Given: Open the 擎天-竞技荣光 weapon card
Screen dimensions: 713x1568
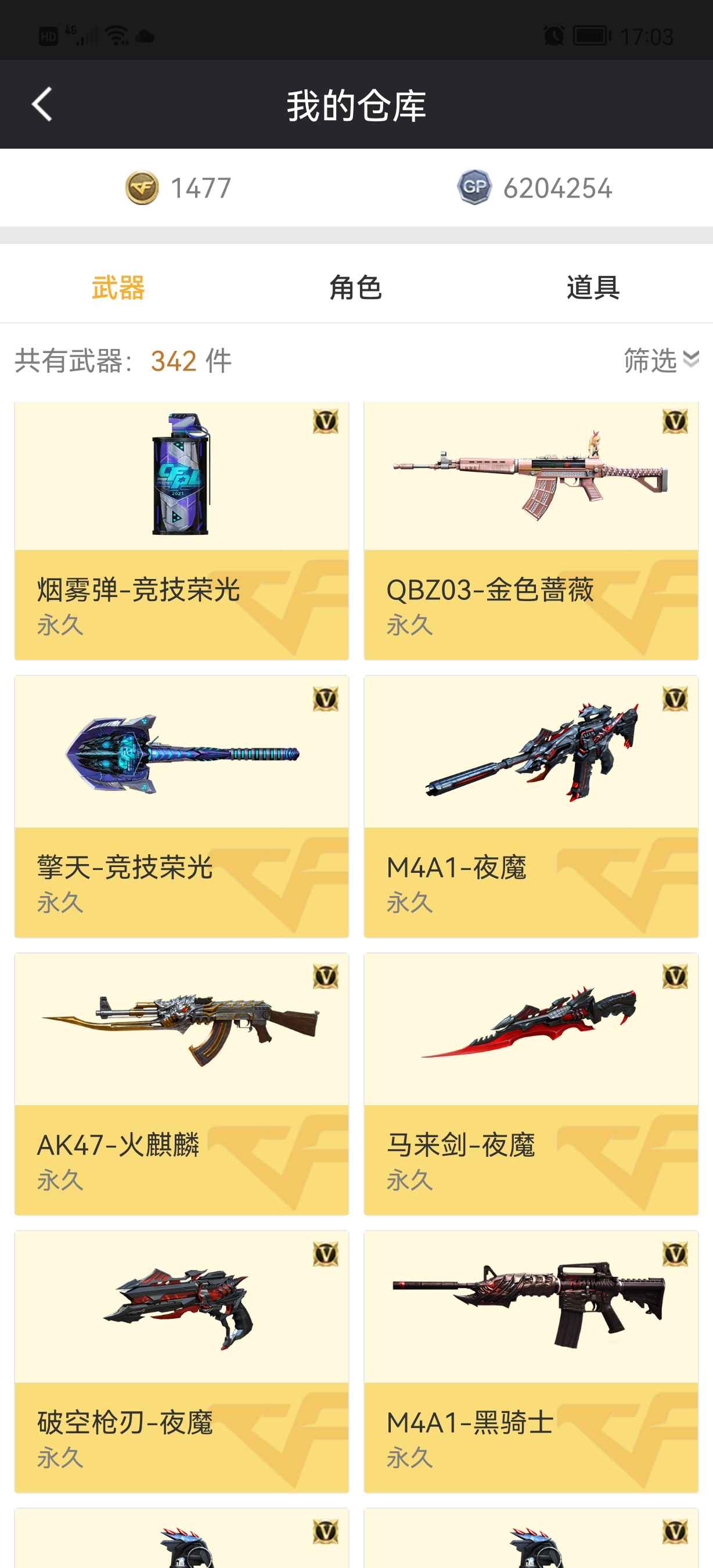Looking at the screenshot, I should coord(181,807).
